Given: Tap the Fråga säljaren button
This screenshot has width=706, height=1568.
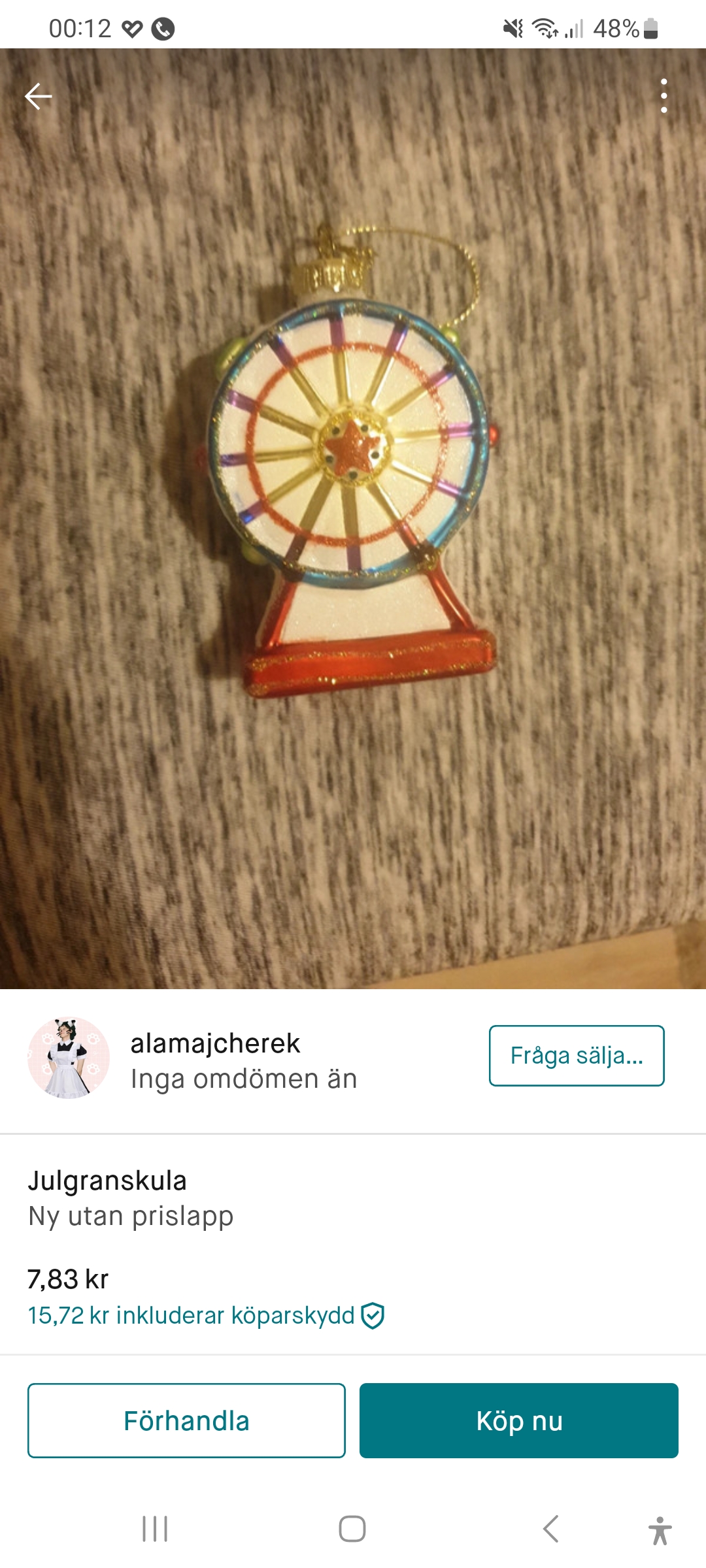Looking at the screenshot, I should (576, 1056).
